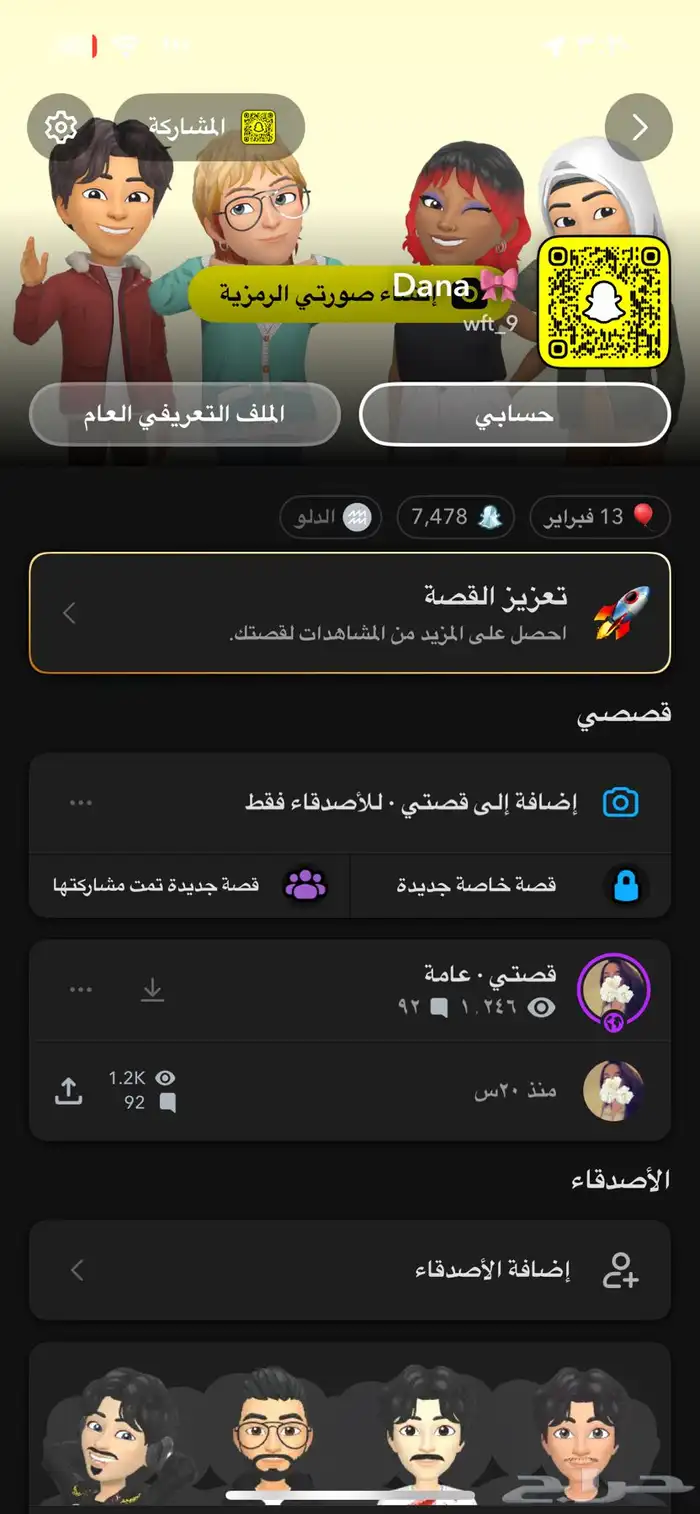Tap the الدلو zodiac chip
This screenshot has width=700, height=1514.
coord(331,517)
